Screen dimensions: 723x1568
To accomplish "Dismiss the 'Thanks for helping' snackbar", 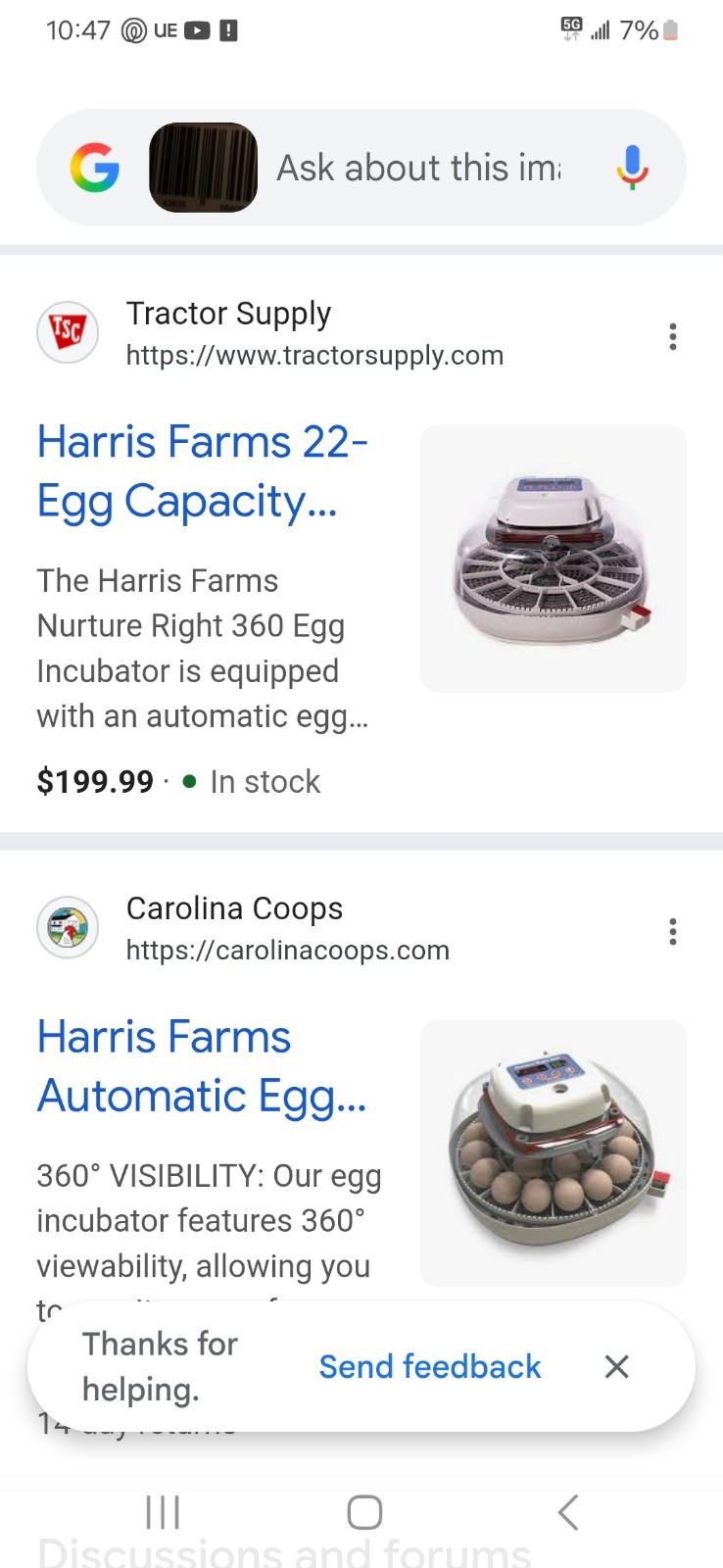I will [616, 1366].
